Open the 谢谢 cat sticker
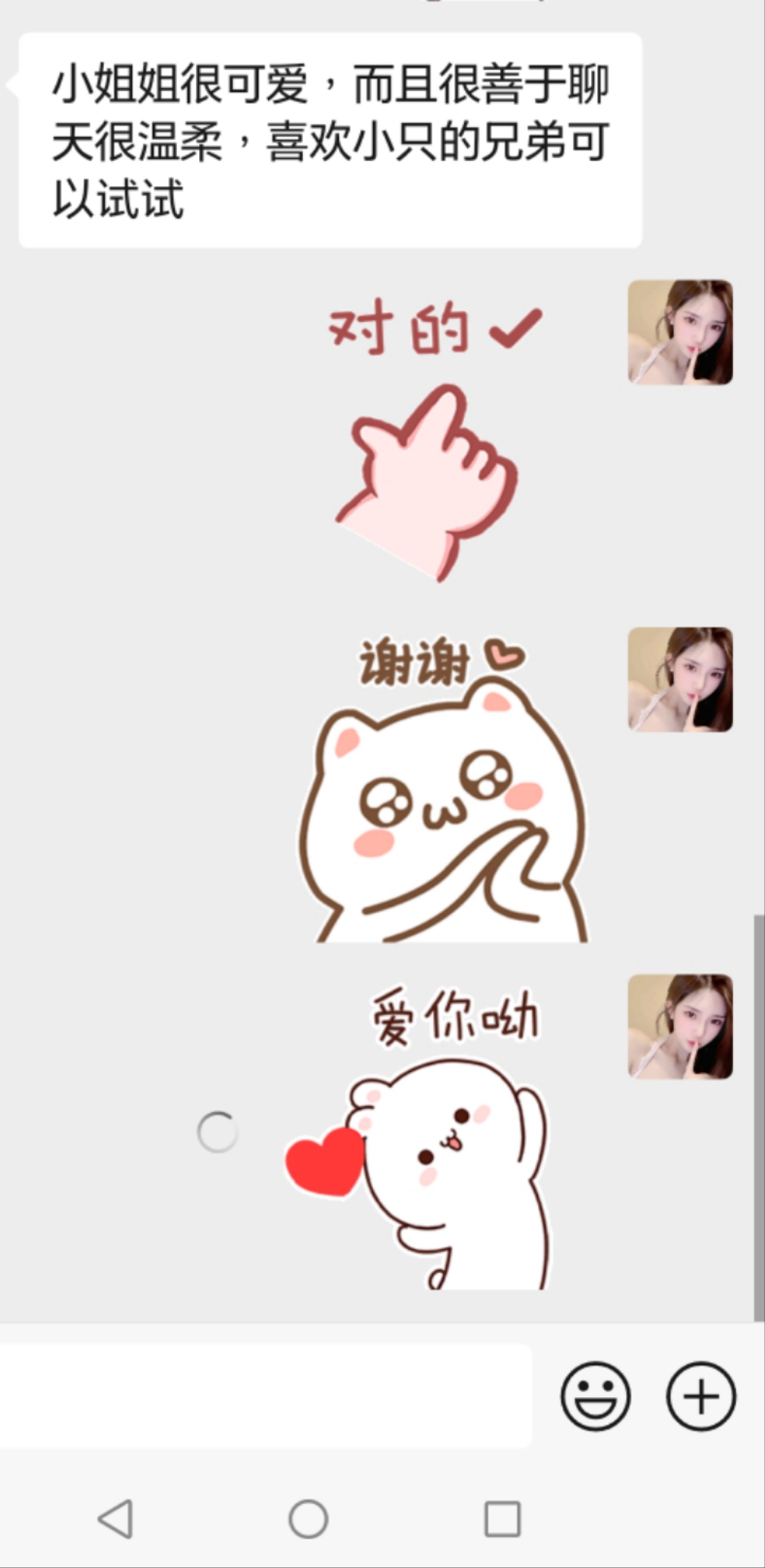The image size is (765, 1568). click(442, 788)
